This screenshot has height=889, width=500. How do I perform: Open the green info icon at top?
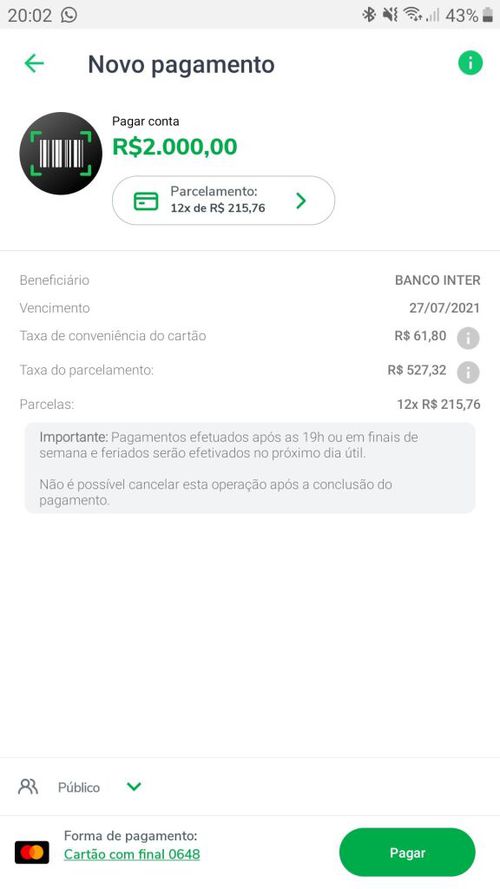(470, 63)
